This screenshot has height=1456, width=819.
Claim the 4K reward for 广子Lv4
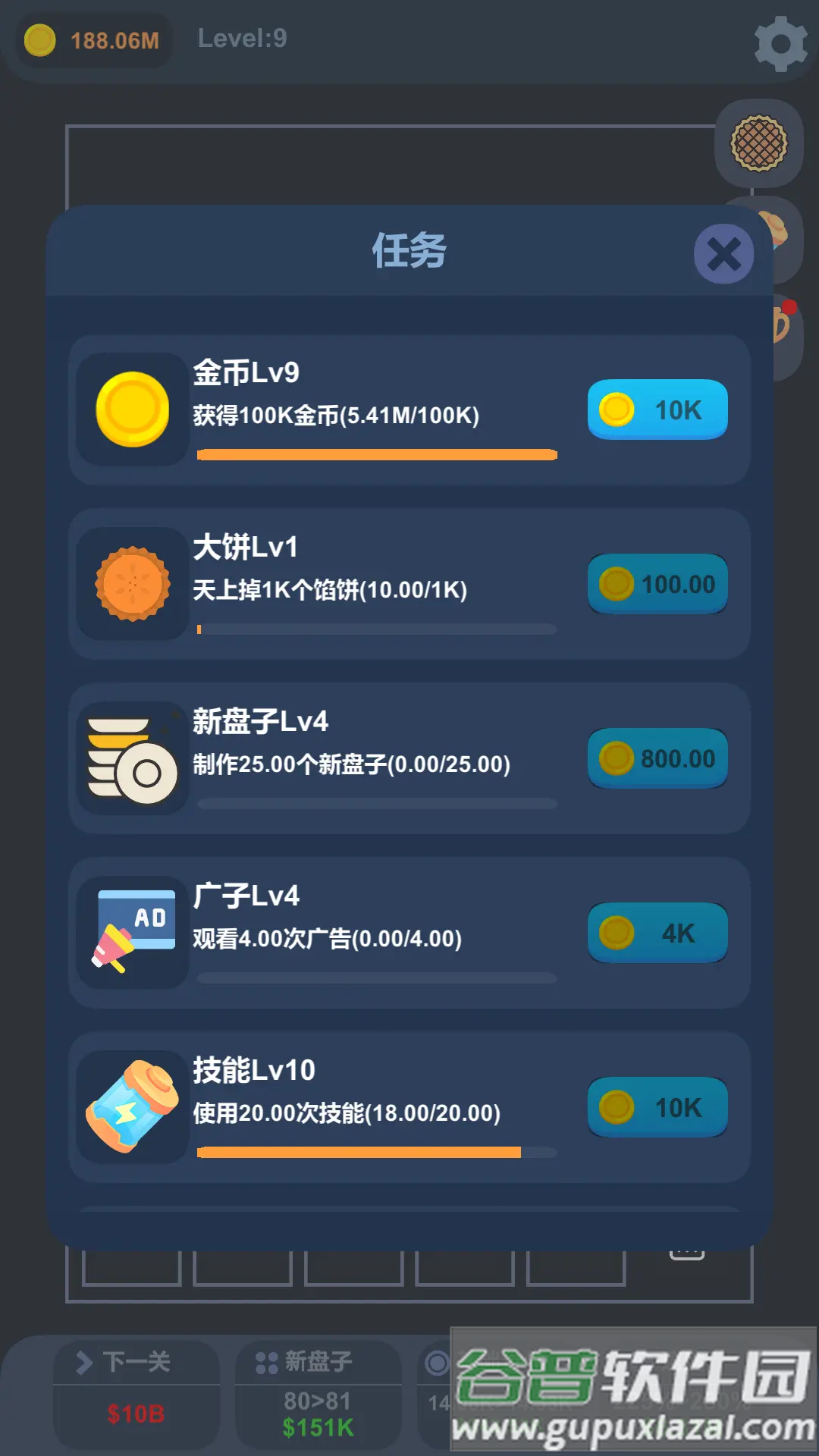tap(657, 933)
